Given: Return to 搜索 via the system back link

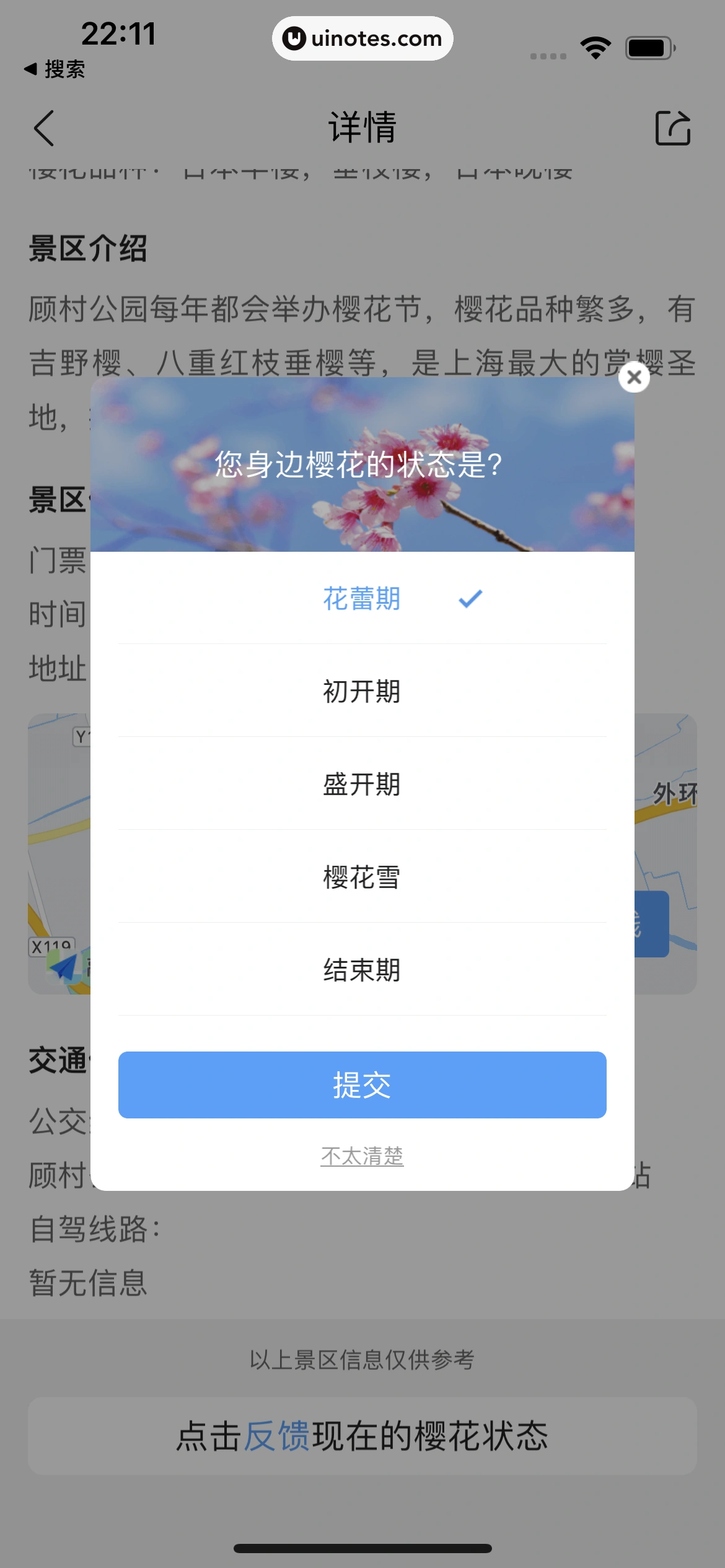Looking at the screenshot, I should click(55, 69).
